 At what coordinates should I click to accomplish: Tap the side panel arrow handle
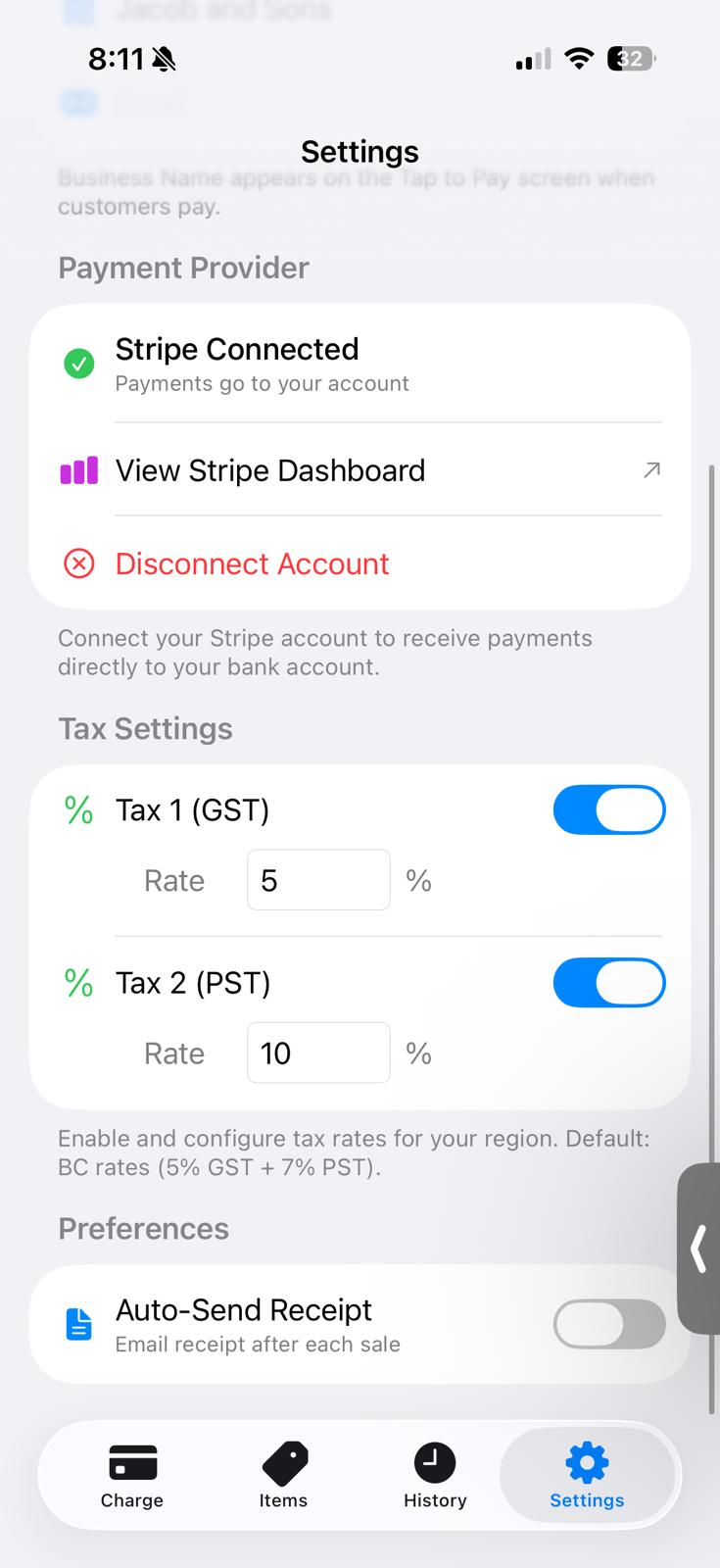tap(698, 1249)
